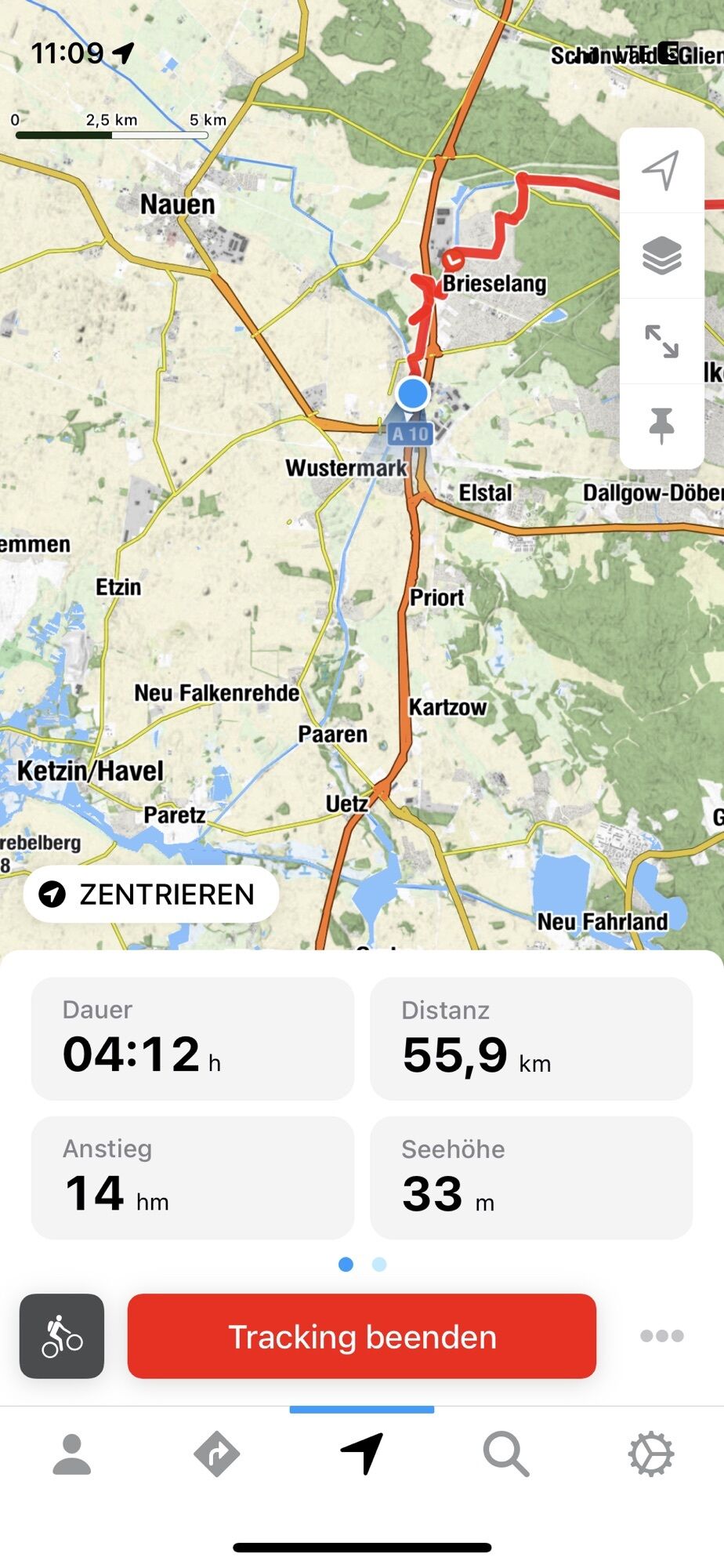The image size is (724, 1568).
Task: Open the map layers selector
Action: coord(661,256)
